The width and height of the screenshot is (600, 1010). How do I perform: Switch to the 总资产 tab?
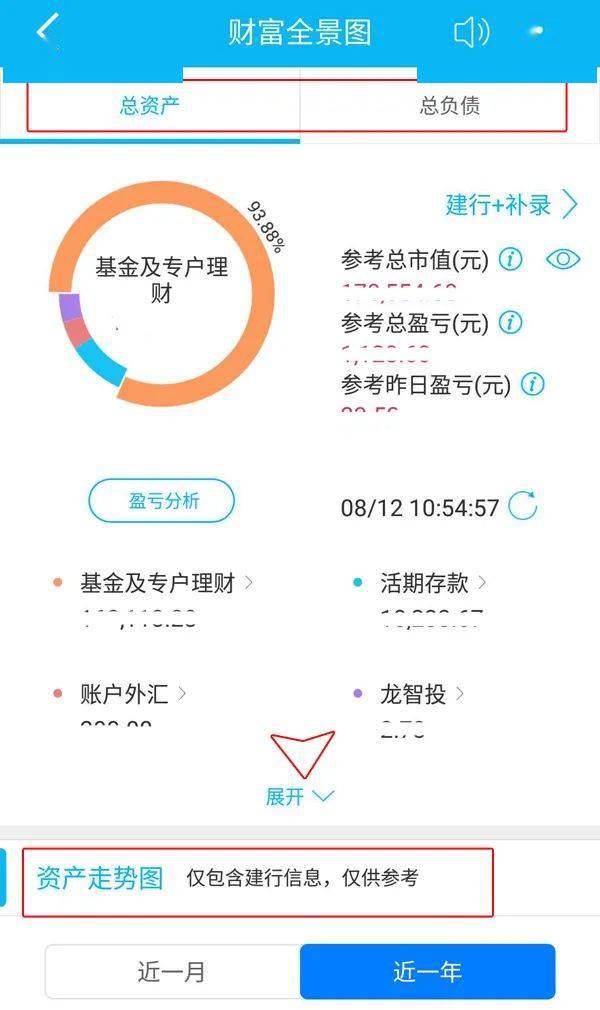(150, 106)
